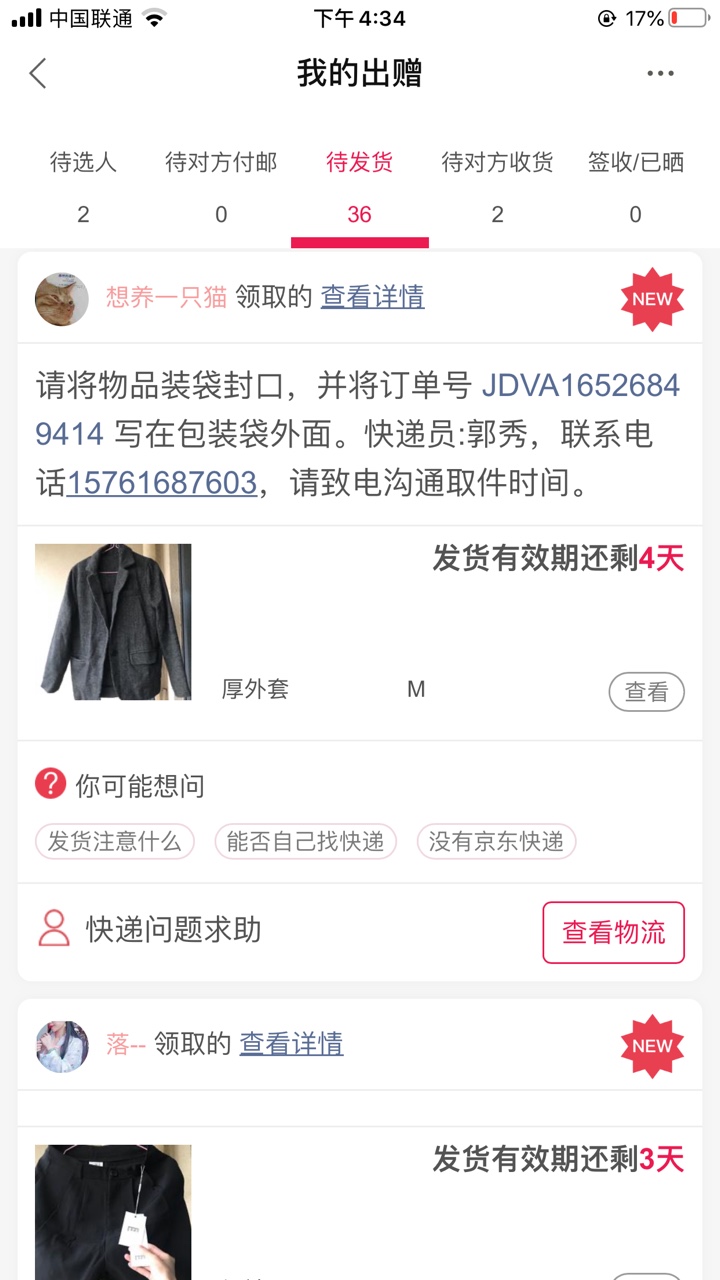The width and height of the screenshot is (720, 1280).
Task: Open 查看详情 for 落--'s order
Action: click(291, 1044)
